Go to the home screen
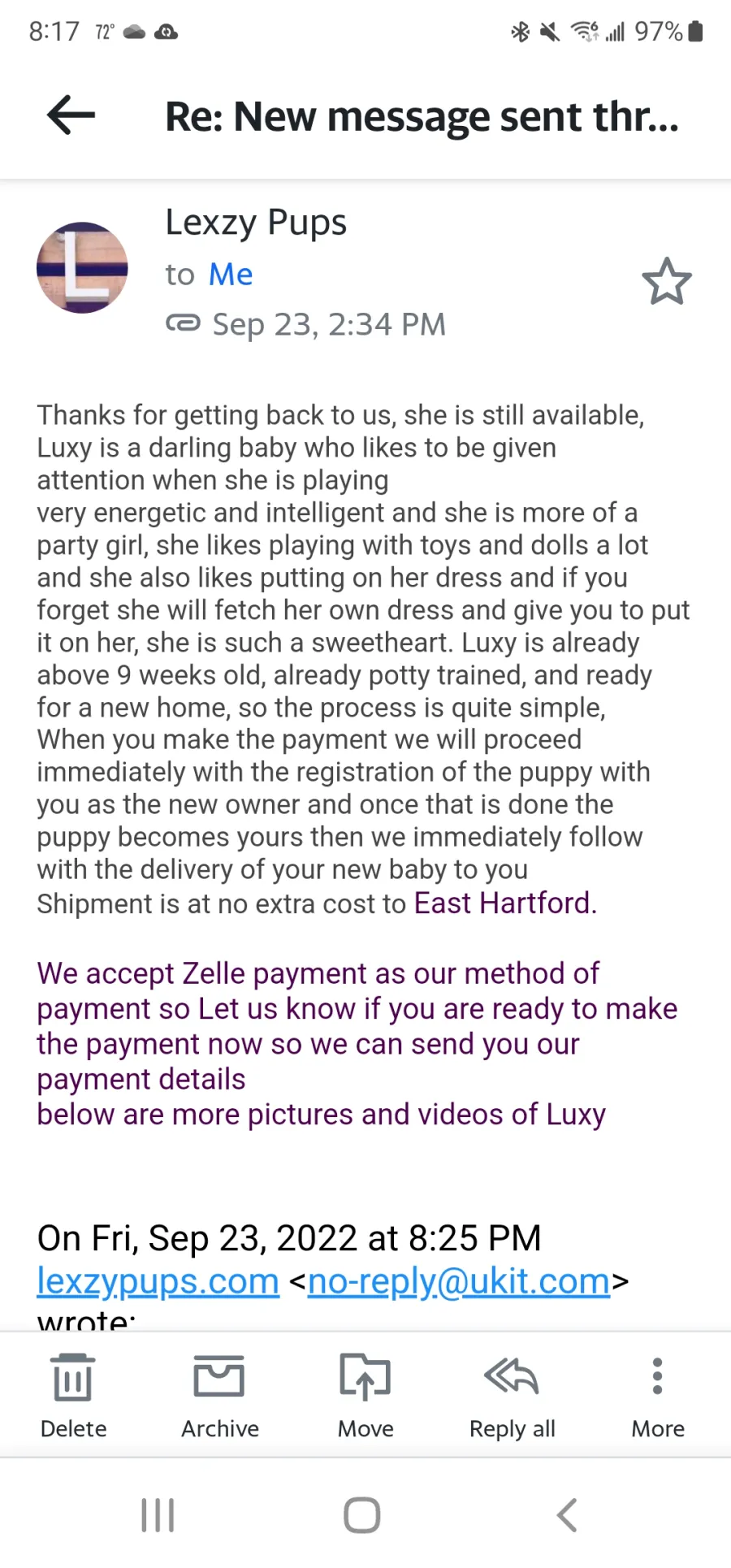The image size is (731, 1568). pyautogui.click(x=362, y=1515)
